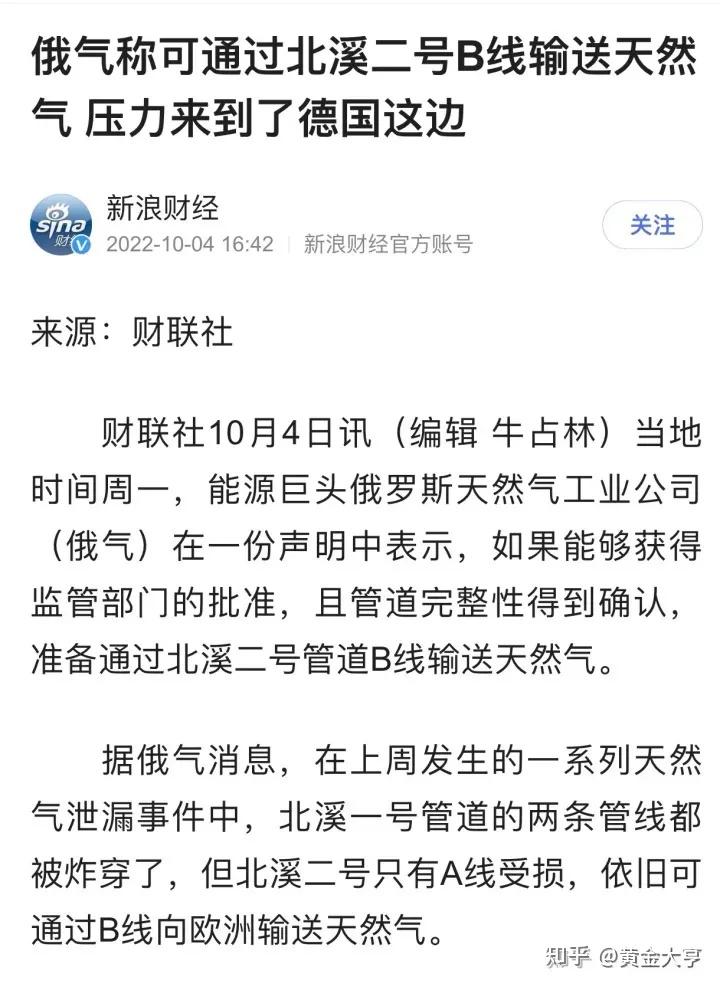
Task: Open the 新浪财经 author profile avatar
Action: [x=60, y=225]
